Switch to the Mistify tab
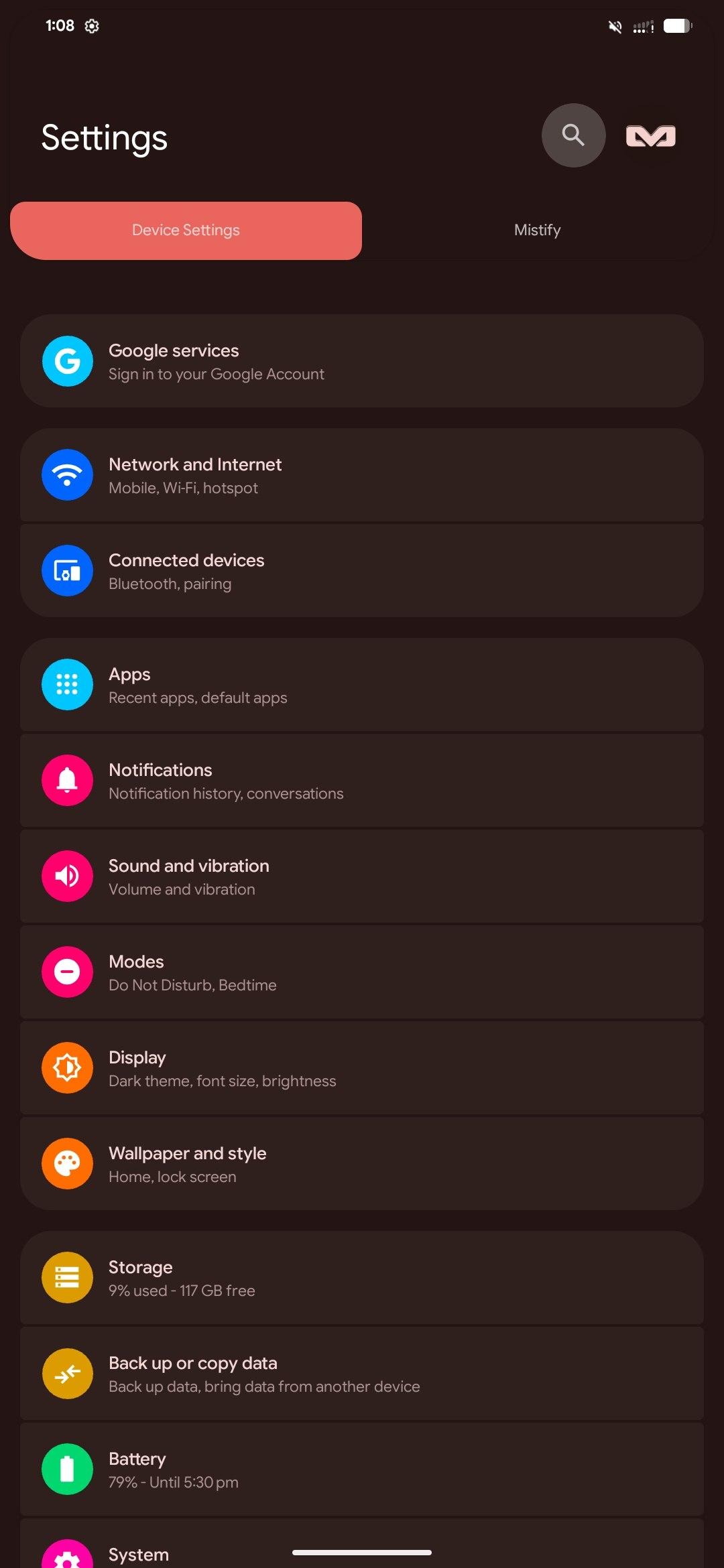Image resolution: width=724 pixels, height=1568 pixels. [537, 230]
